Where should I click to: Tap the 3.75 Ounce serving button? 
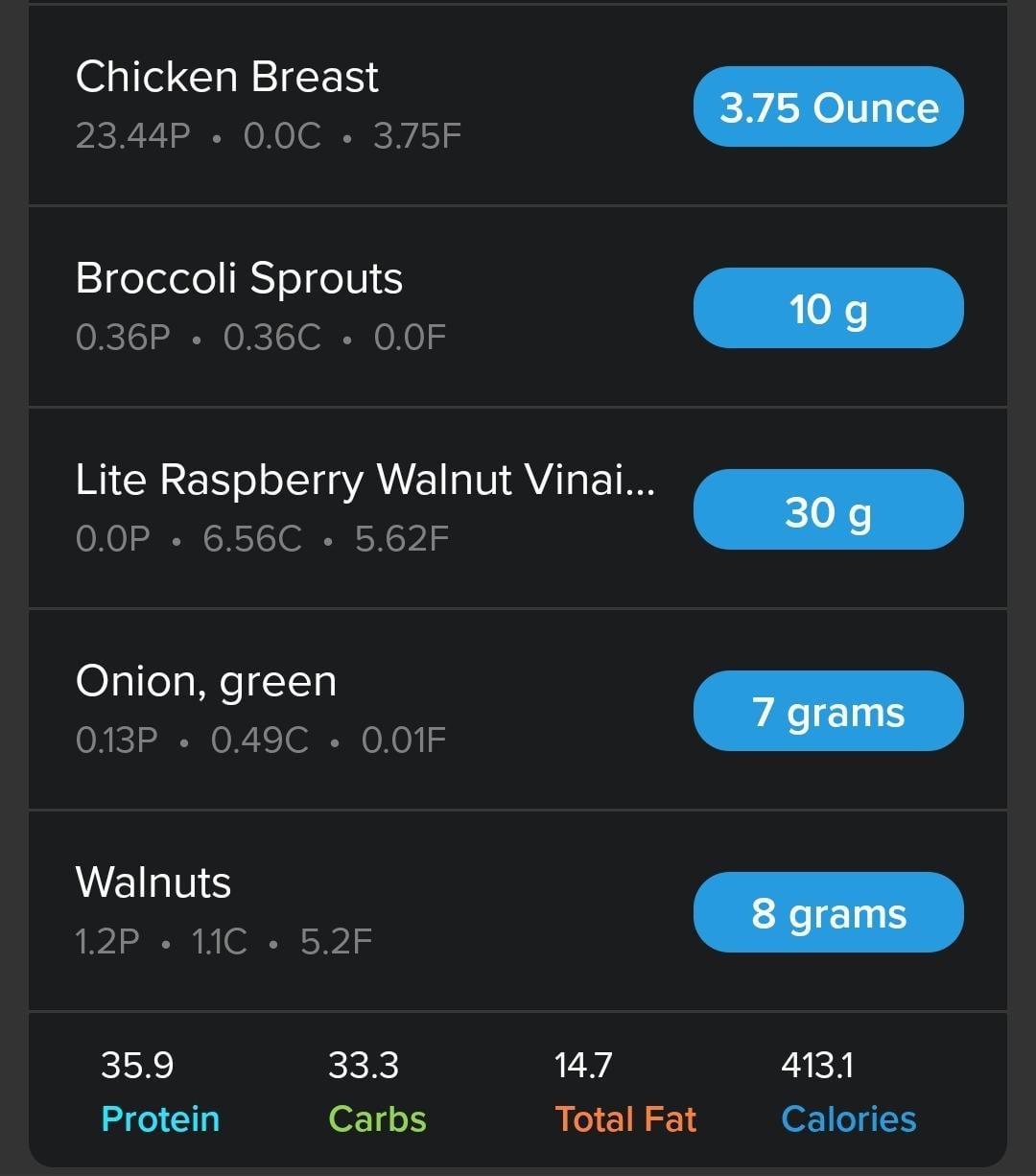coord(828,106)
